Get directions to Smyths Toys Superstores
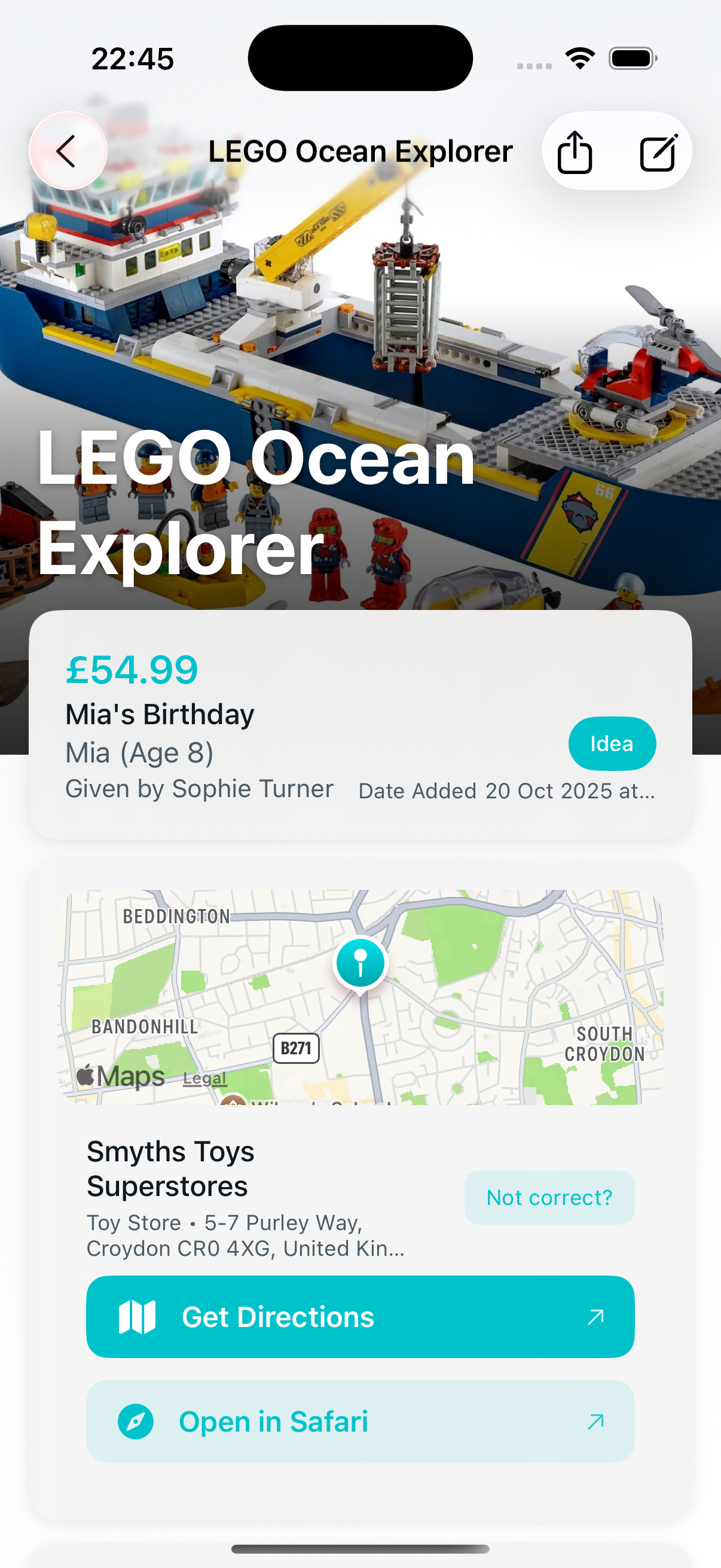The height and width of the screenshot is (1568, 721). [360, 1317]
